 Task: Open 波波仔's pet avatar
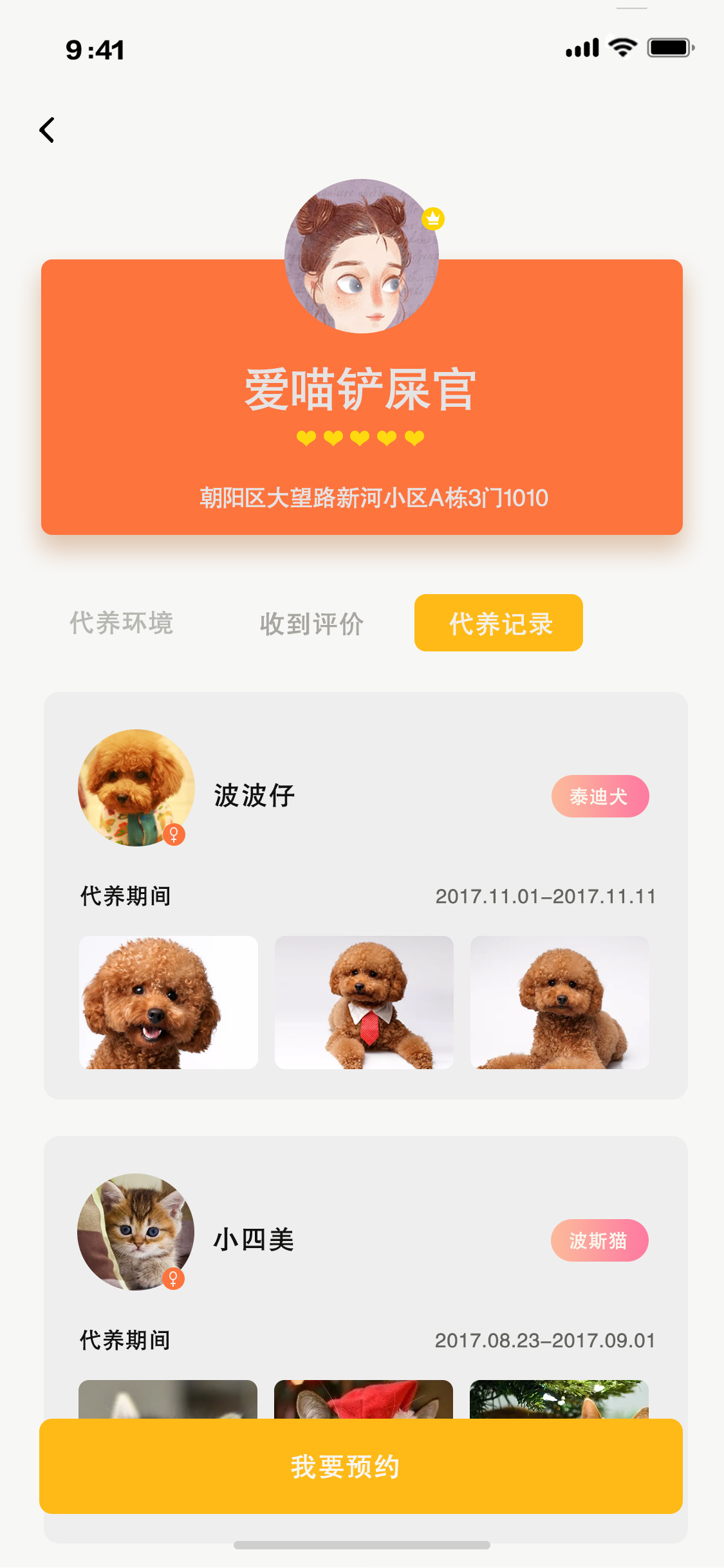pos(136,788)
